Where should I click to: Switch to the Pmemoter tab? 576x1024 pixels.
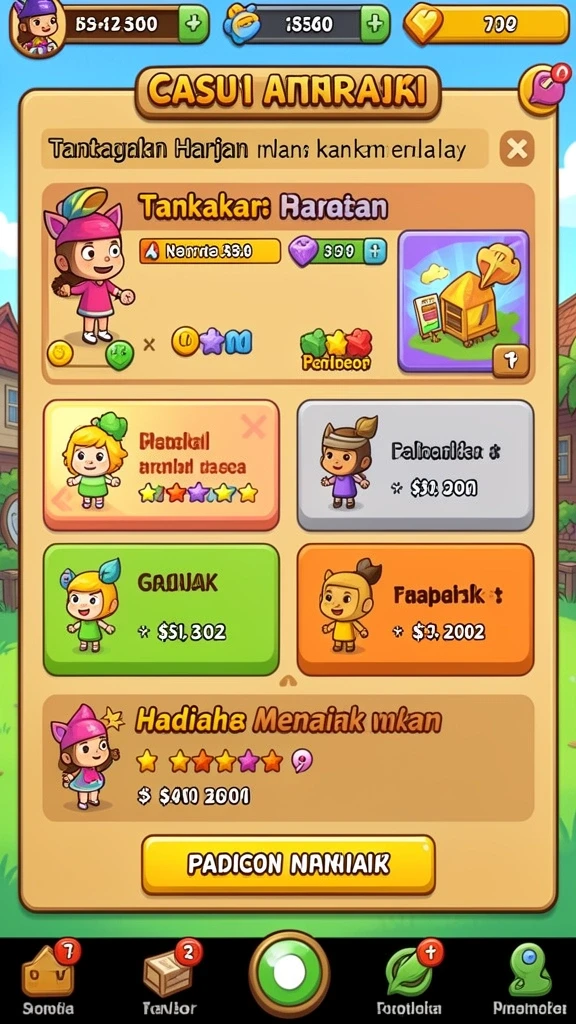tap(530, 978)
